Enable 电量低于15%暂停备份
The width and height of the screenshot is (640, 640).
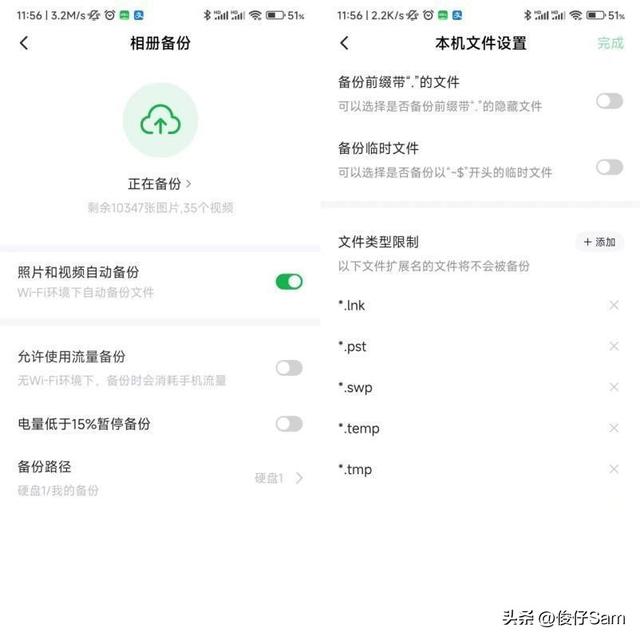[x=289, y=424]
